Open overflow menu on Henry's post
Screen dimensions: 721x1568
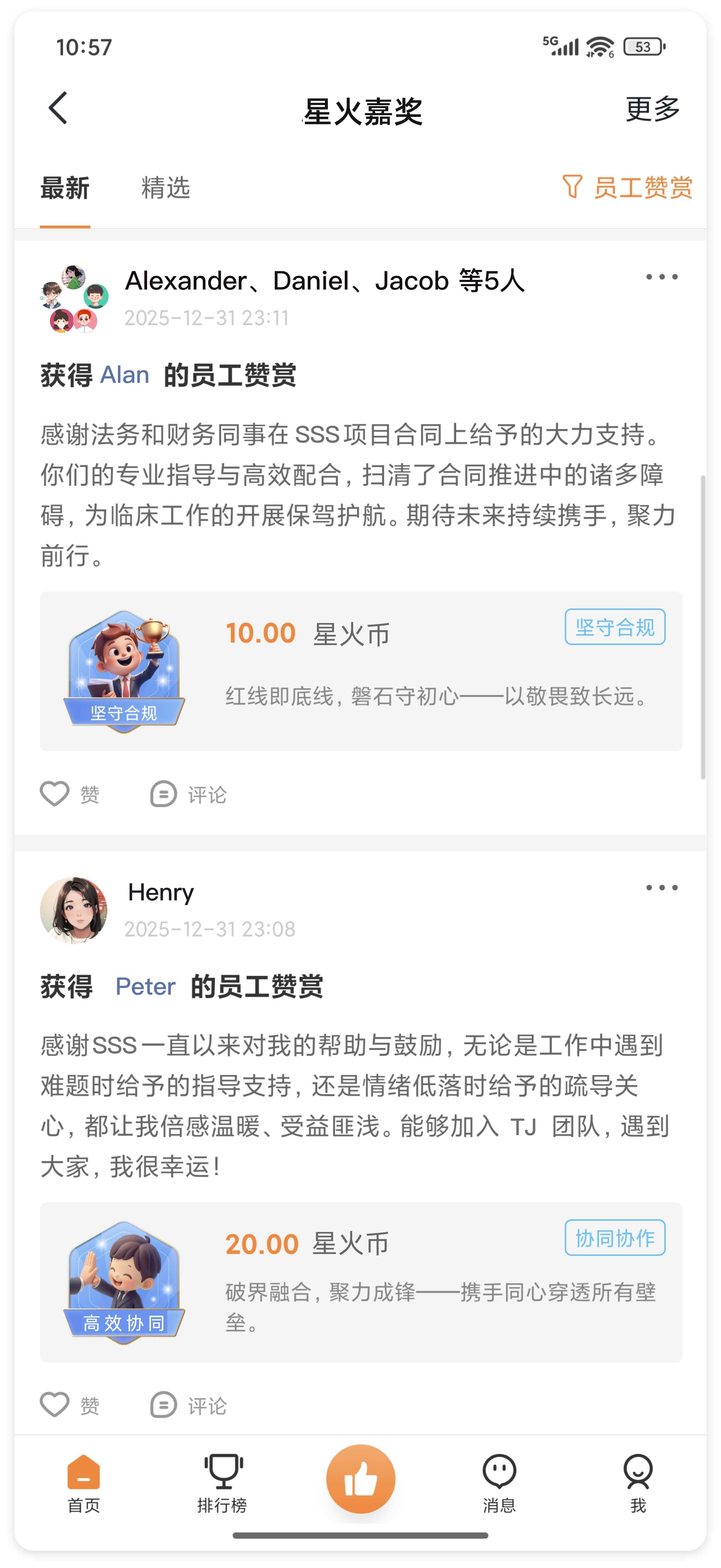point(661,888)
